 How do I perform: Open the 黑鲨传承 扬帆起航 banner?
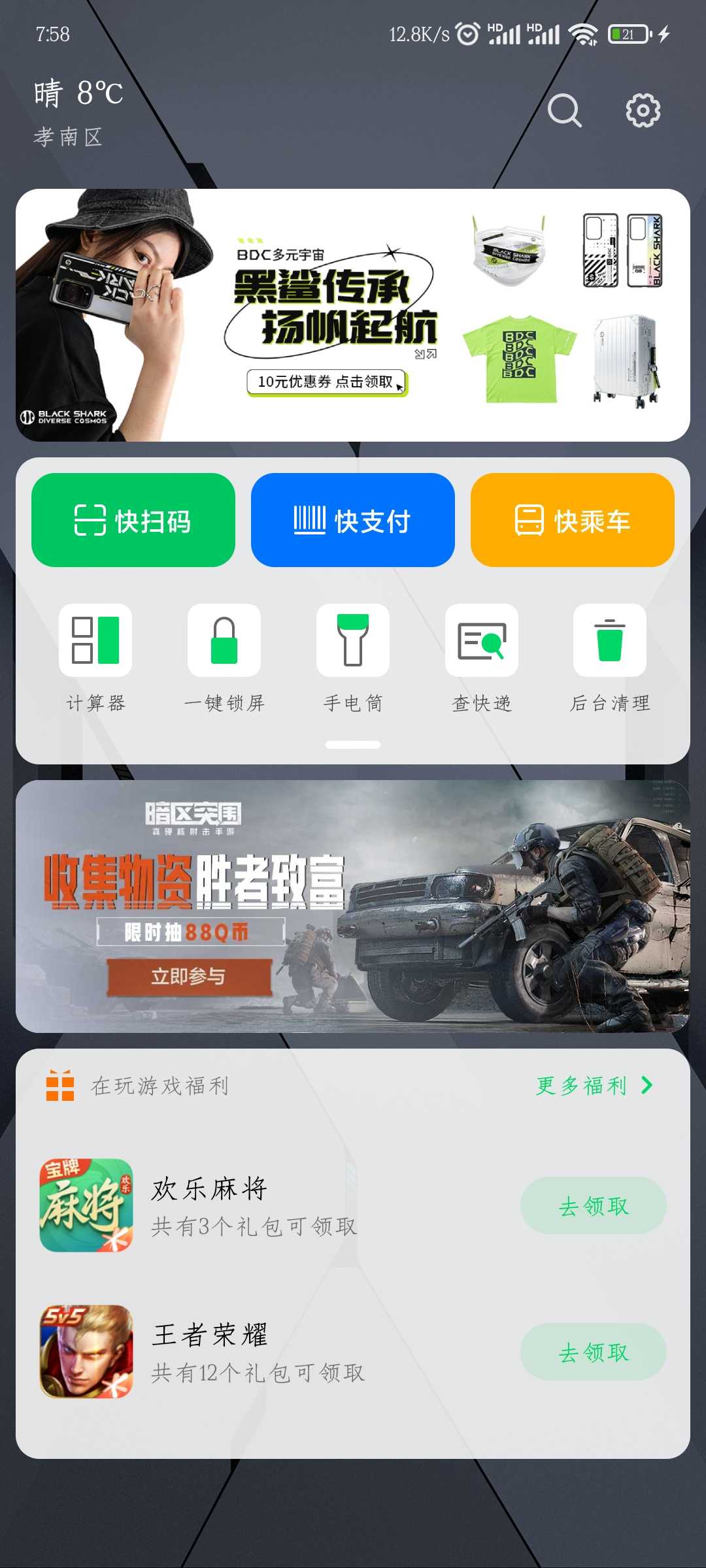tap(353, 315)
